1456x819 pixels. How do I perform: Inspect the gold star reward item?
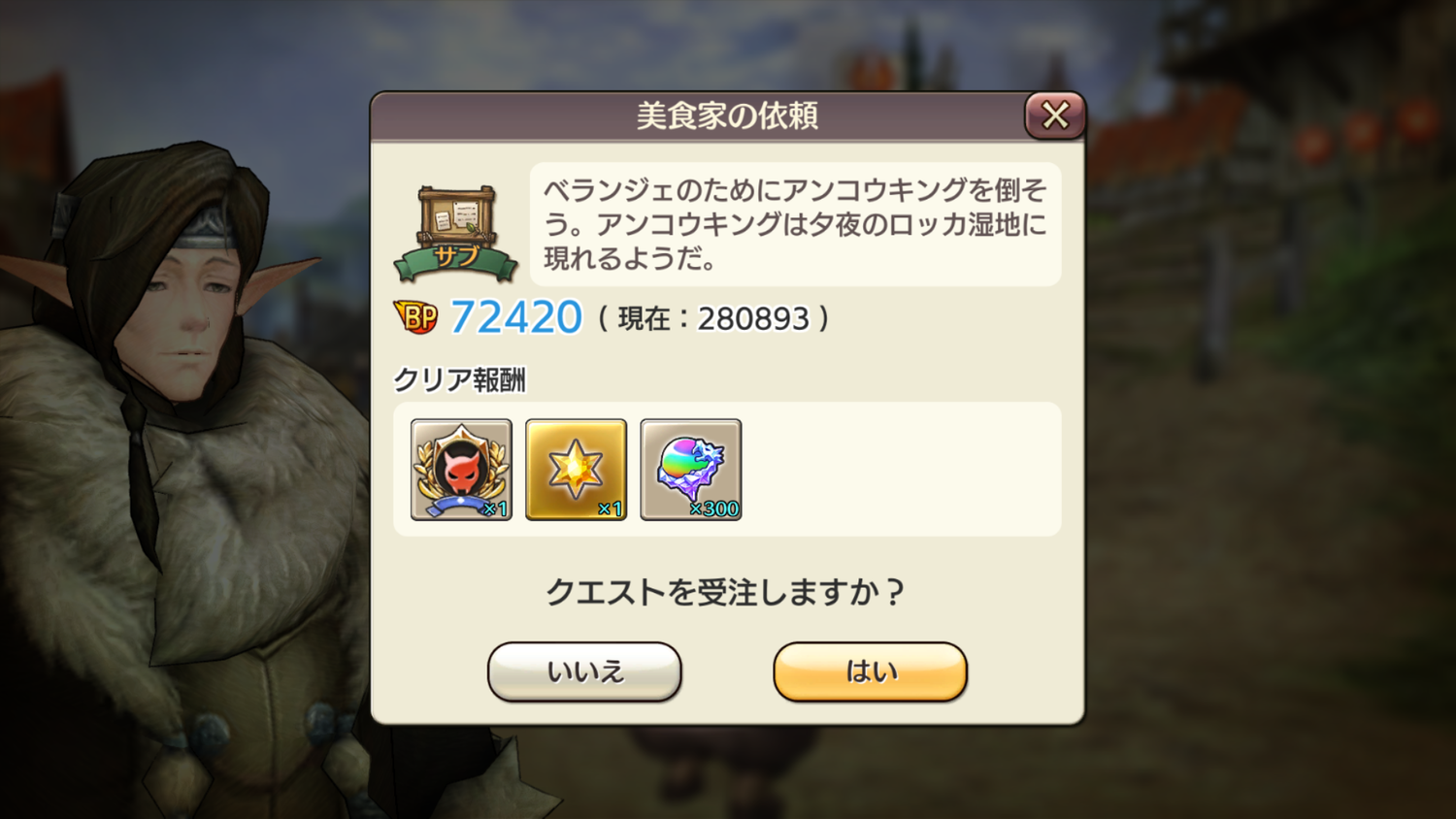[576, 470]
